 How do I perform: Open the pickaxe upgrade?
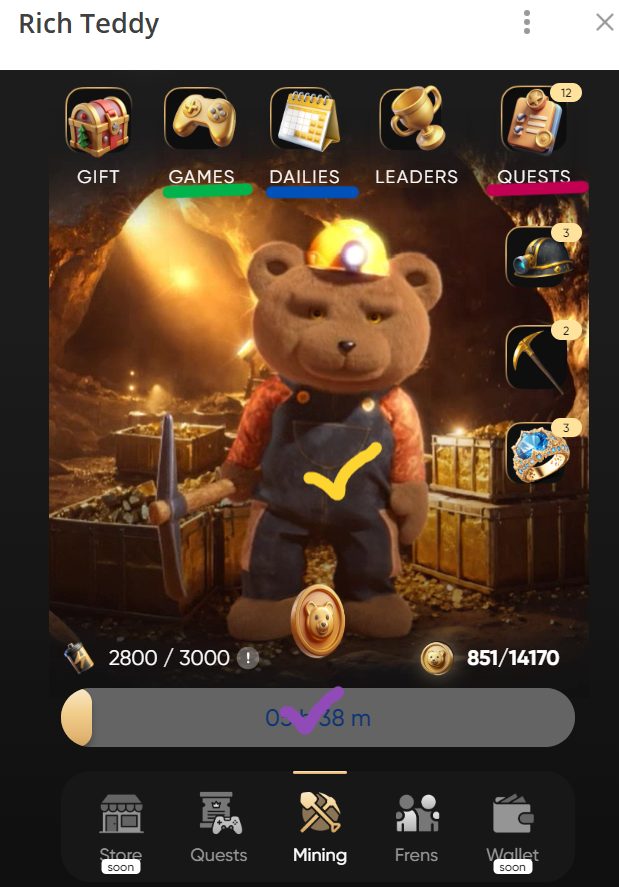tap(538, 356)
